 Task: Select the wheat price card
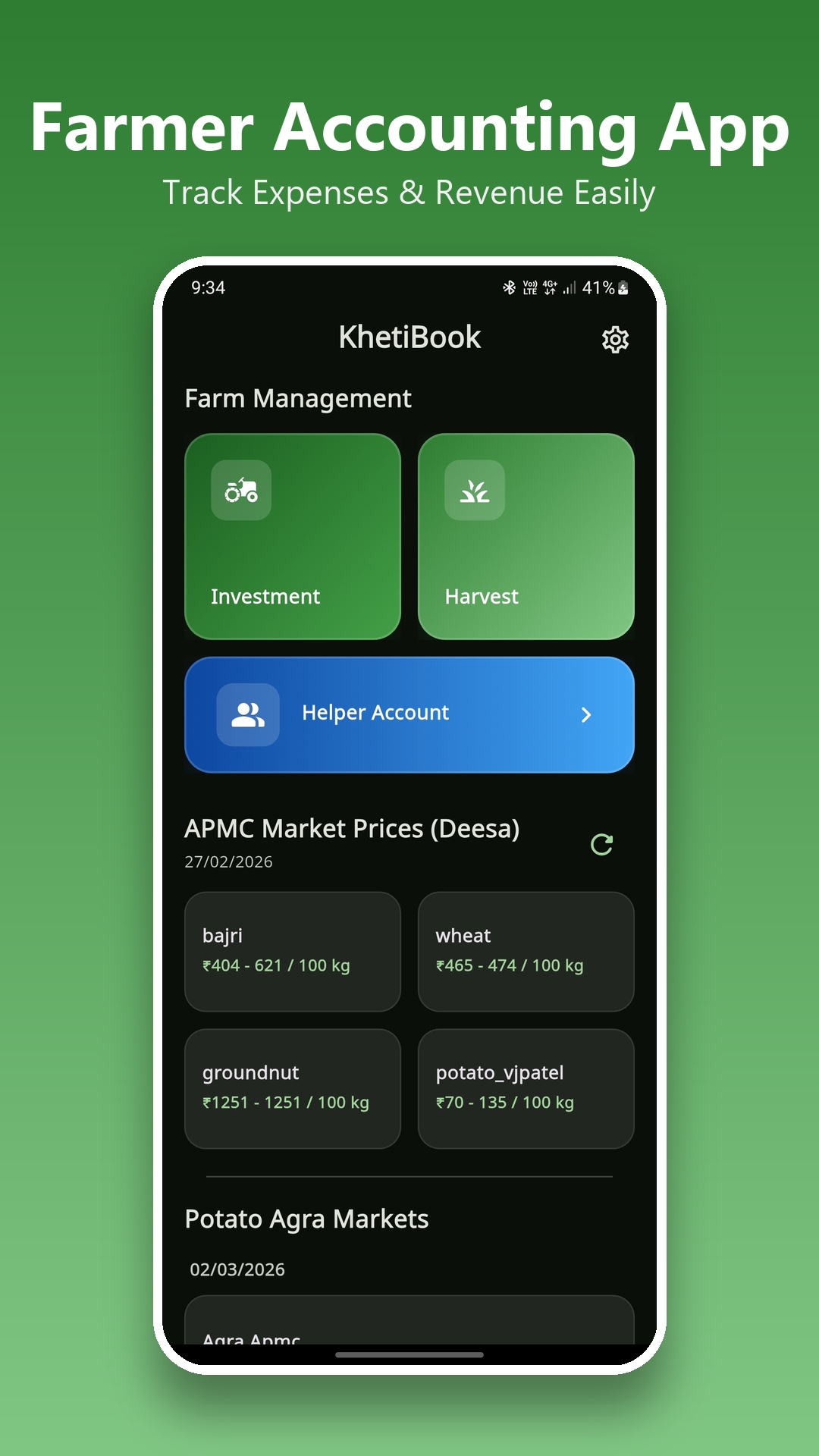tap(526, 951)
